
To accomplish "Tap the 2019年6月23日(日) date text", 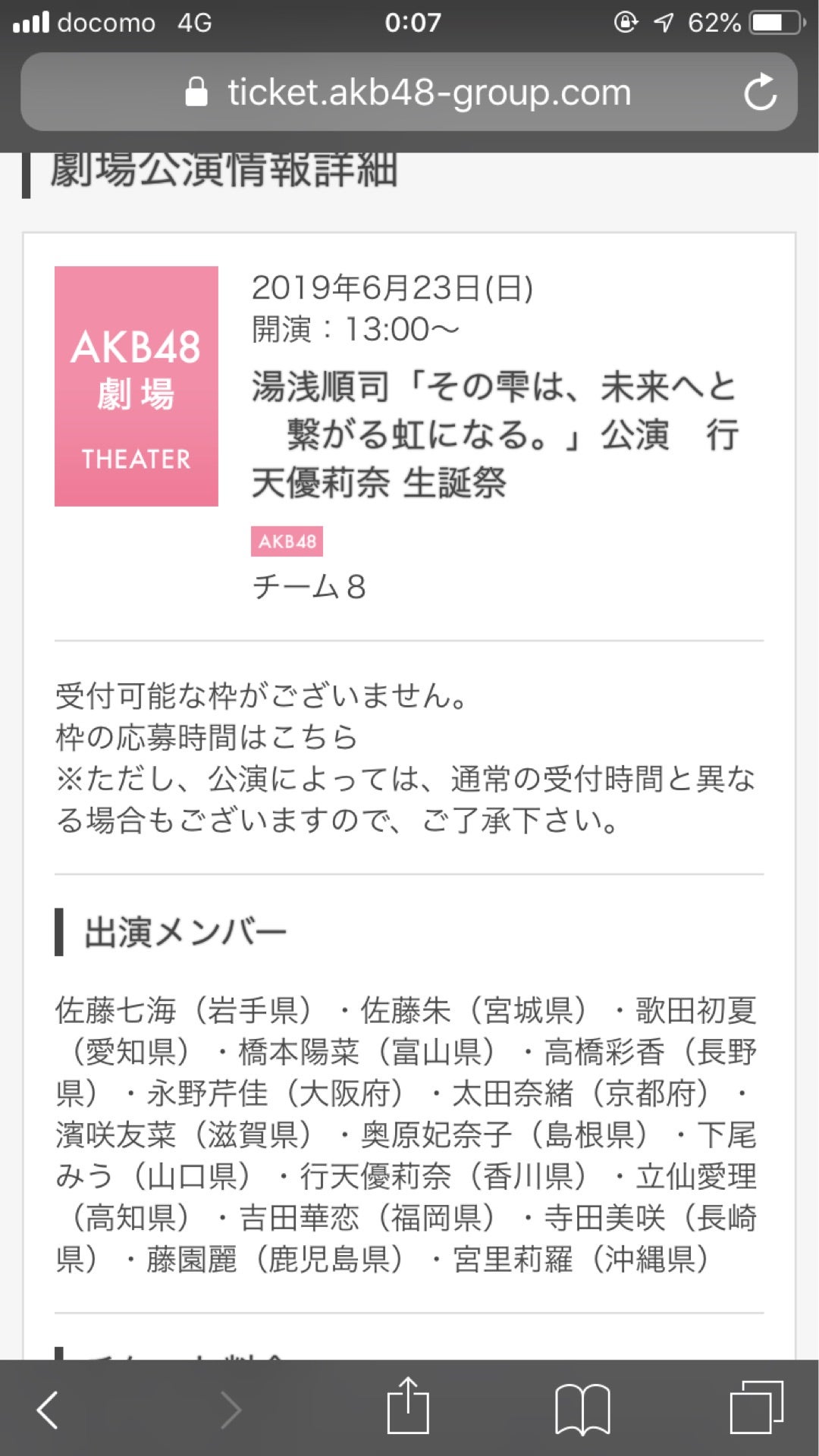I will pos(393,288).
